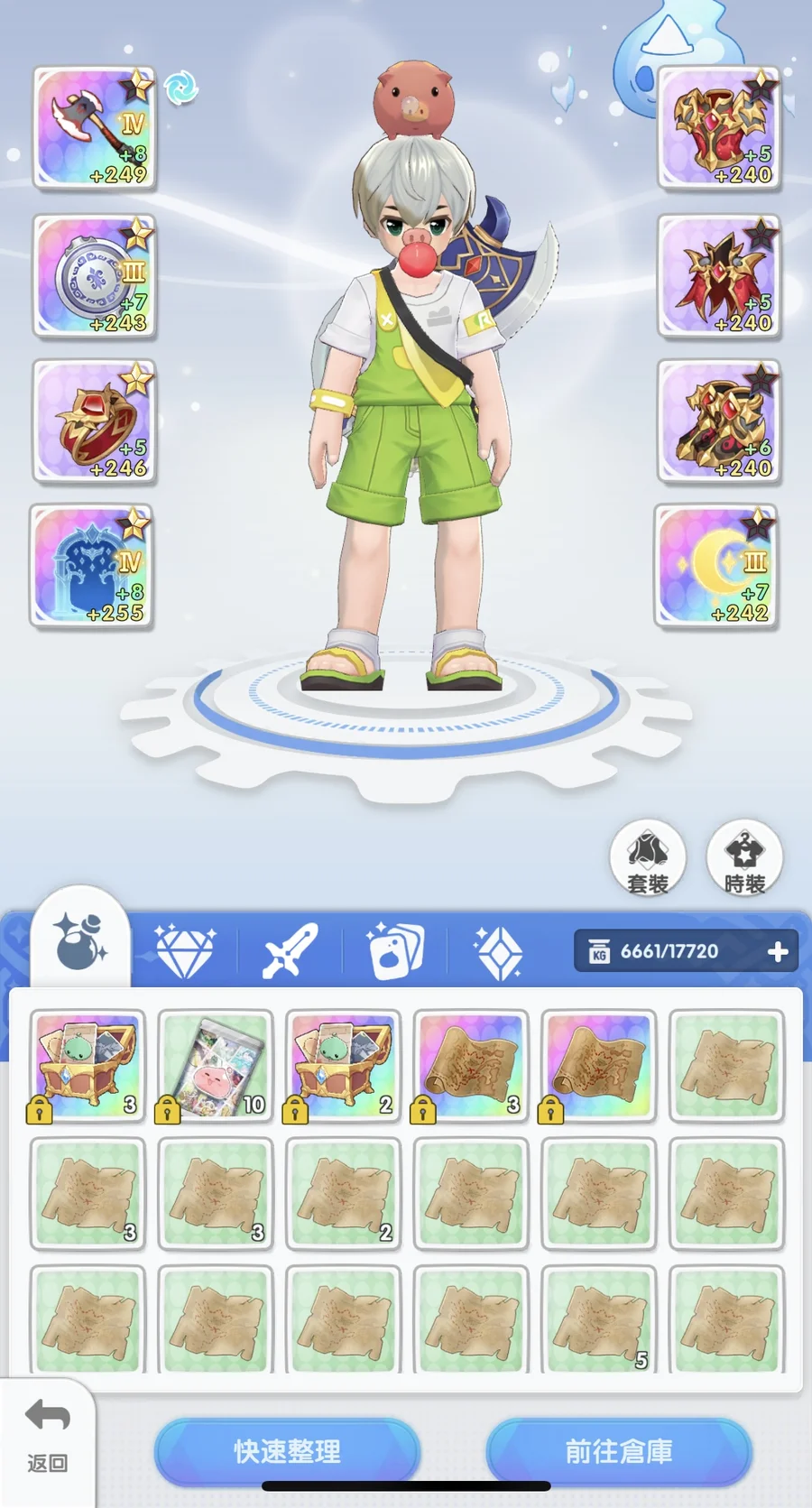This screenshot has width=812, height=1508.
Task: Open the cards inventory tab
Action: [x=395, y=951]
